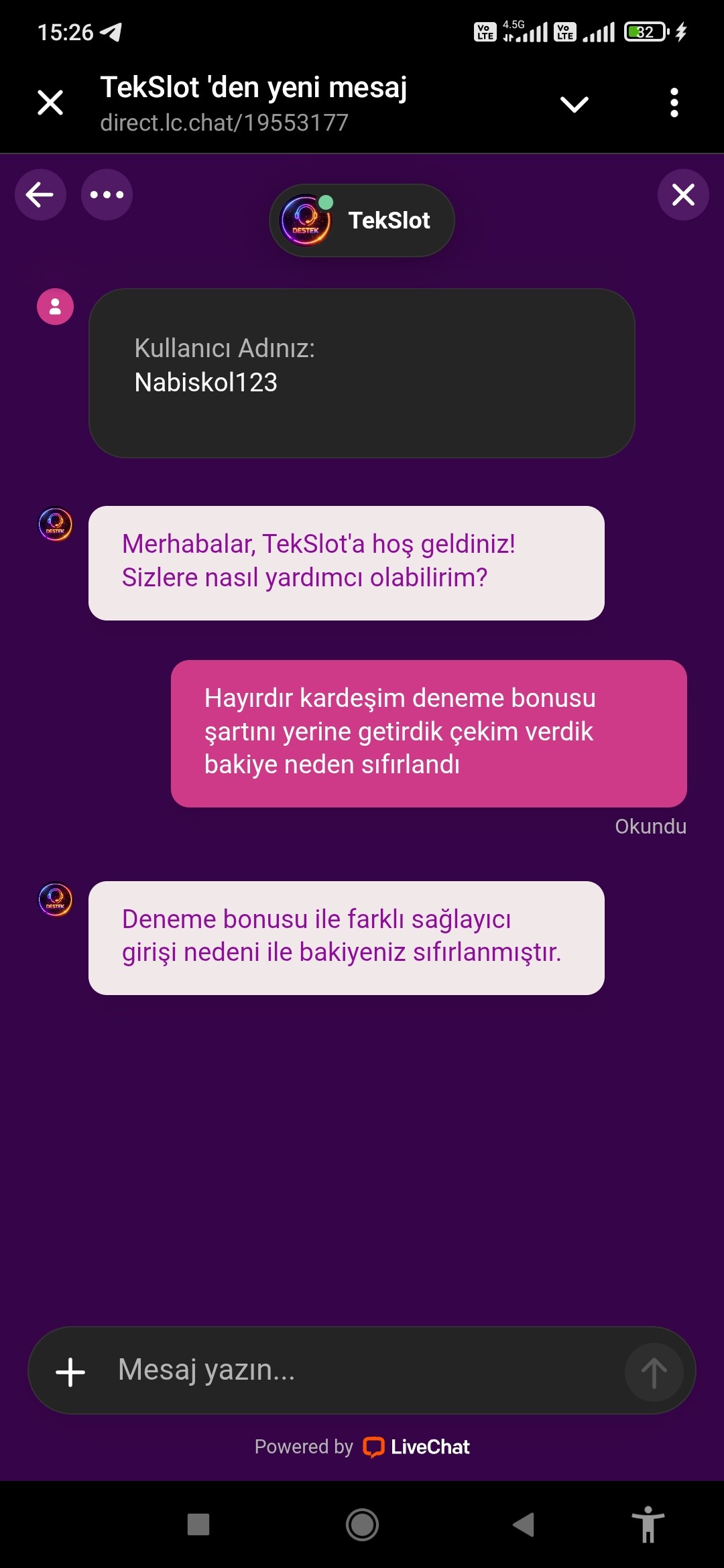Close the TekSlot chat window

[683, 195]
